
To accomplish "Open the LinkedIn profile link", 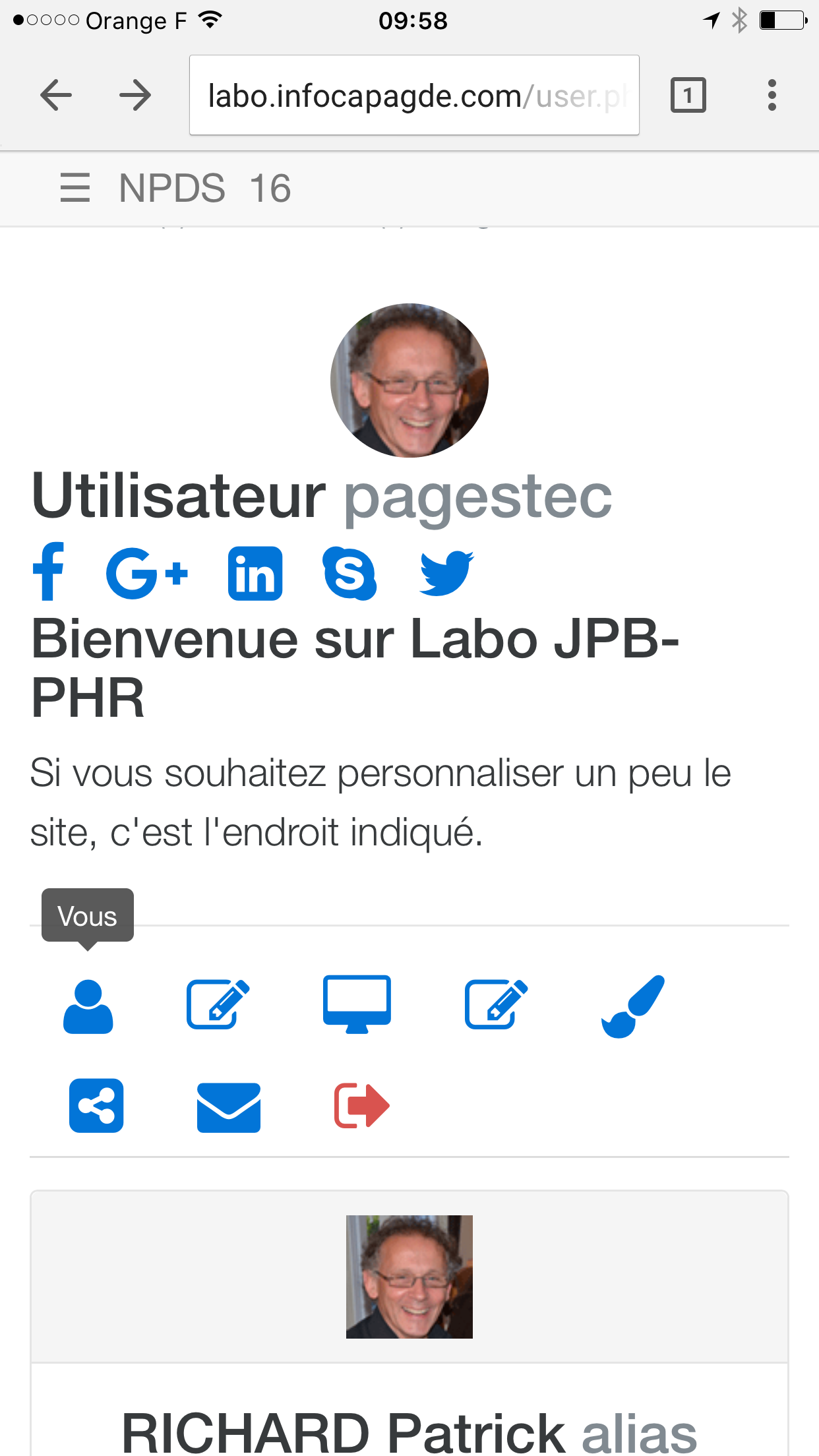I will click(255, 574).
